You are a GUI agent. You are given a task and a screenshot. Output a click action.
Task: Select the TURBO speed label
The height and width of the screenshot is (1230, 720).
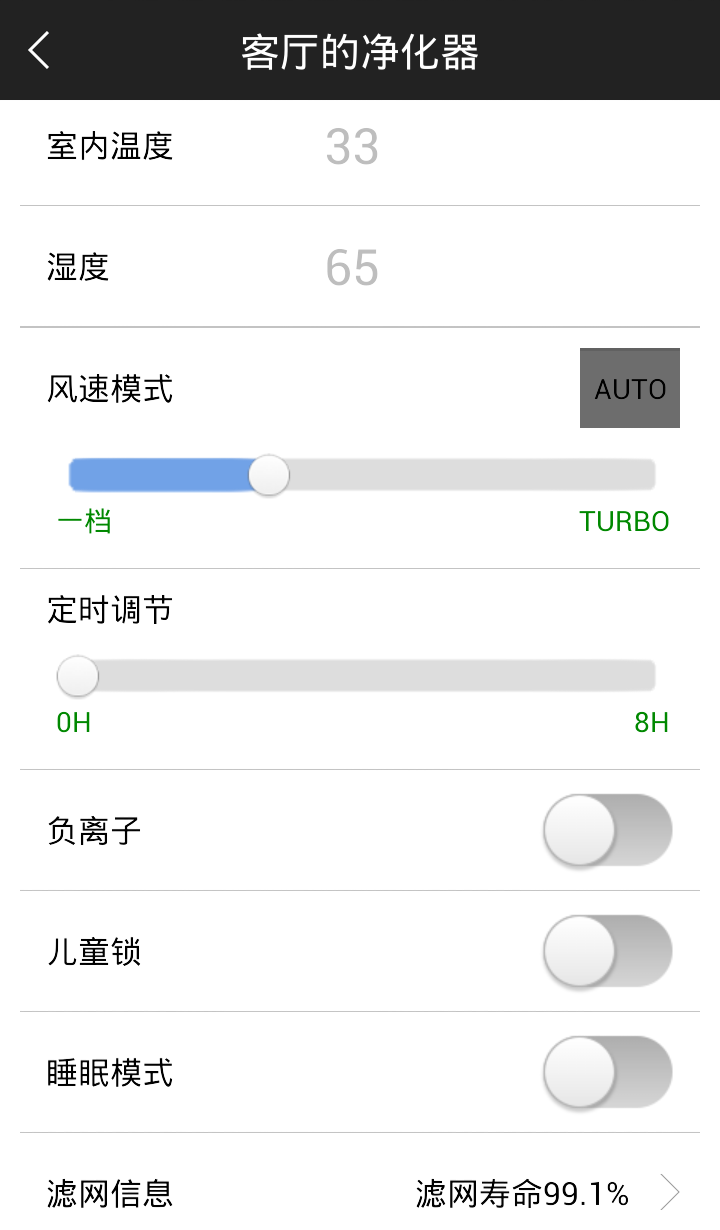coord(623,521)
